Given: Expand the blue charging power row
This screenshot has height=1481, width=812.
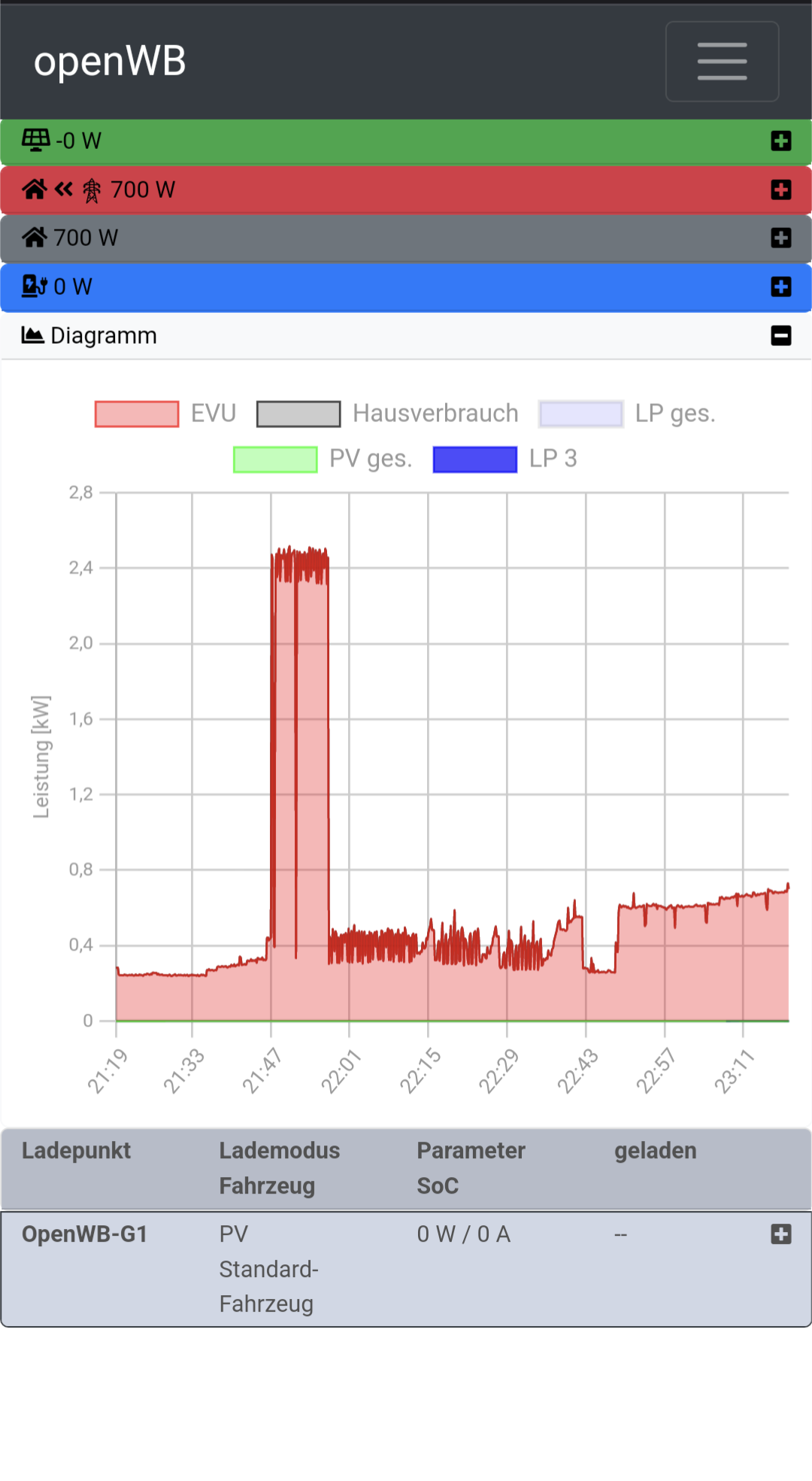Looking at the screenshot, I should coord(780,287).
